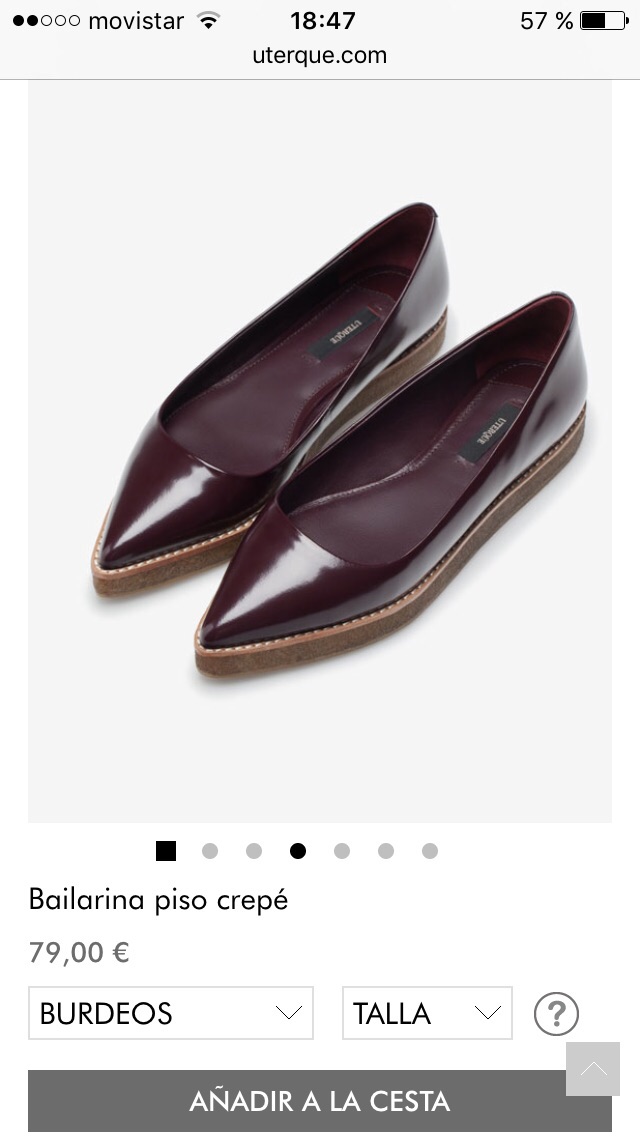Viewport: 640px width, 1136px height.
Task: Enlarge the burgundy shoe product image
Action: [320, 450]
